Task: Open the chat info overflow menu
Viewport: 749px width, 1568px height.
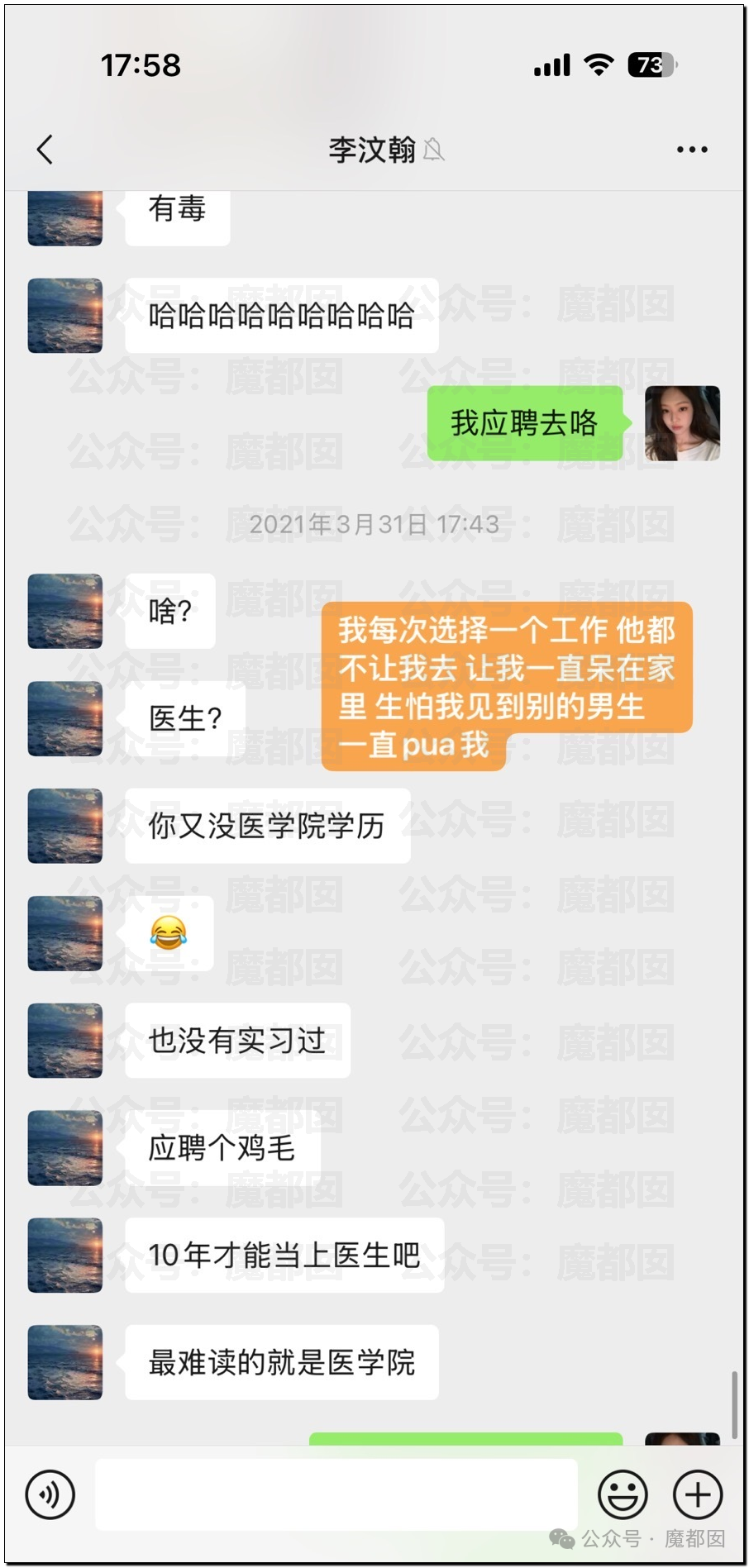Action: coord(691,150)
